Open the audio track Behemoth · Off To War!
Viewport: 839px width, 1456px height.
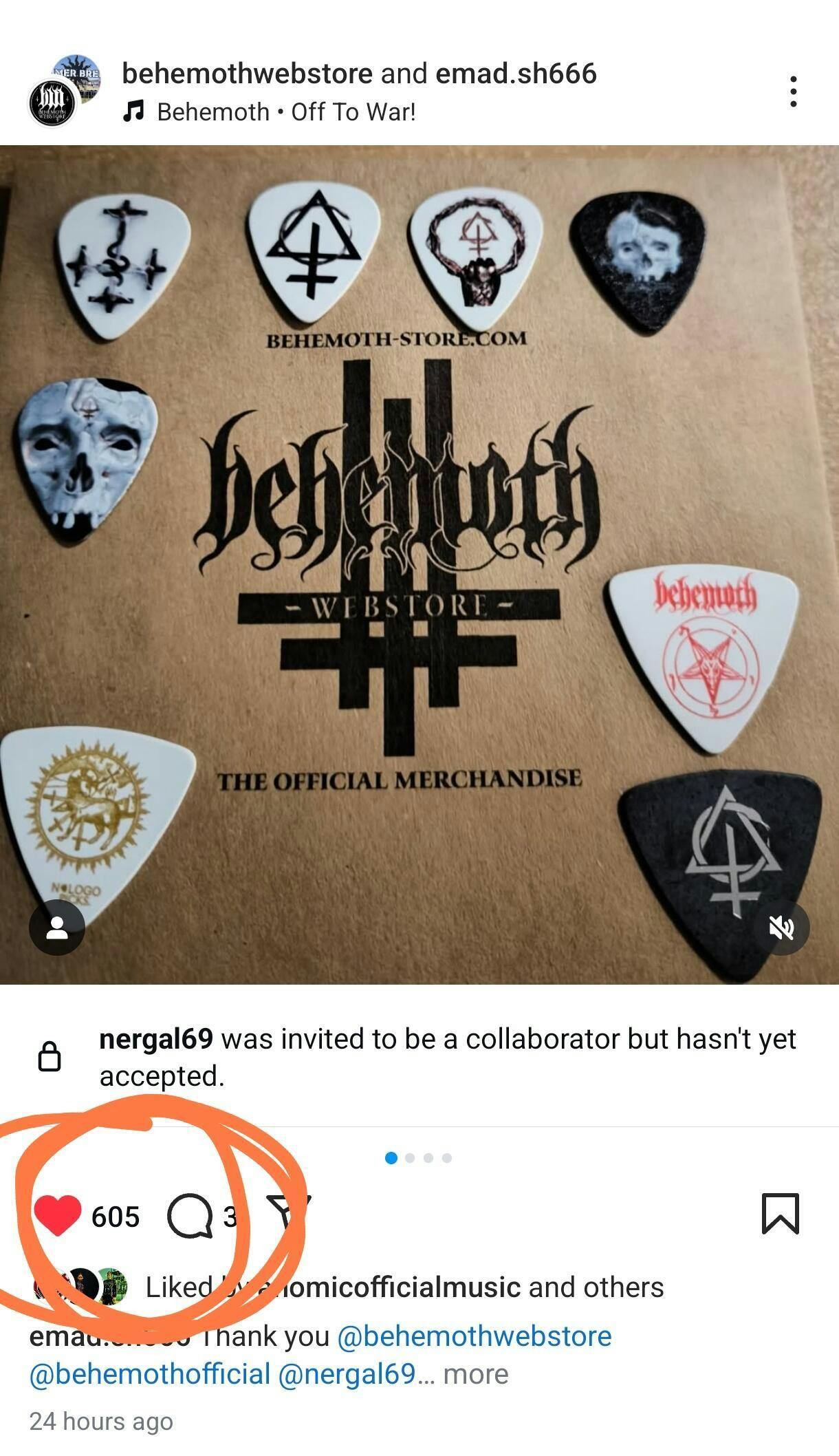point(285,111)
